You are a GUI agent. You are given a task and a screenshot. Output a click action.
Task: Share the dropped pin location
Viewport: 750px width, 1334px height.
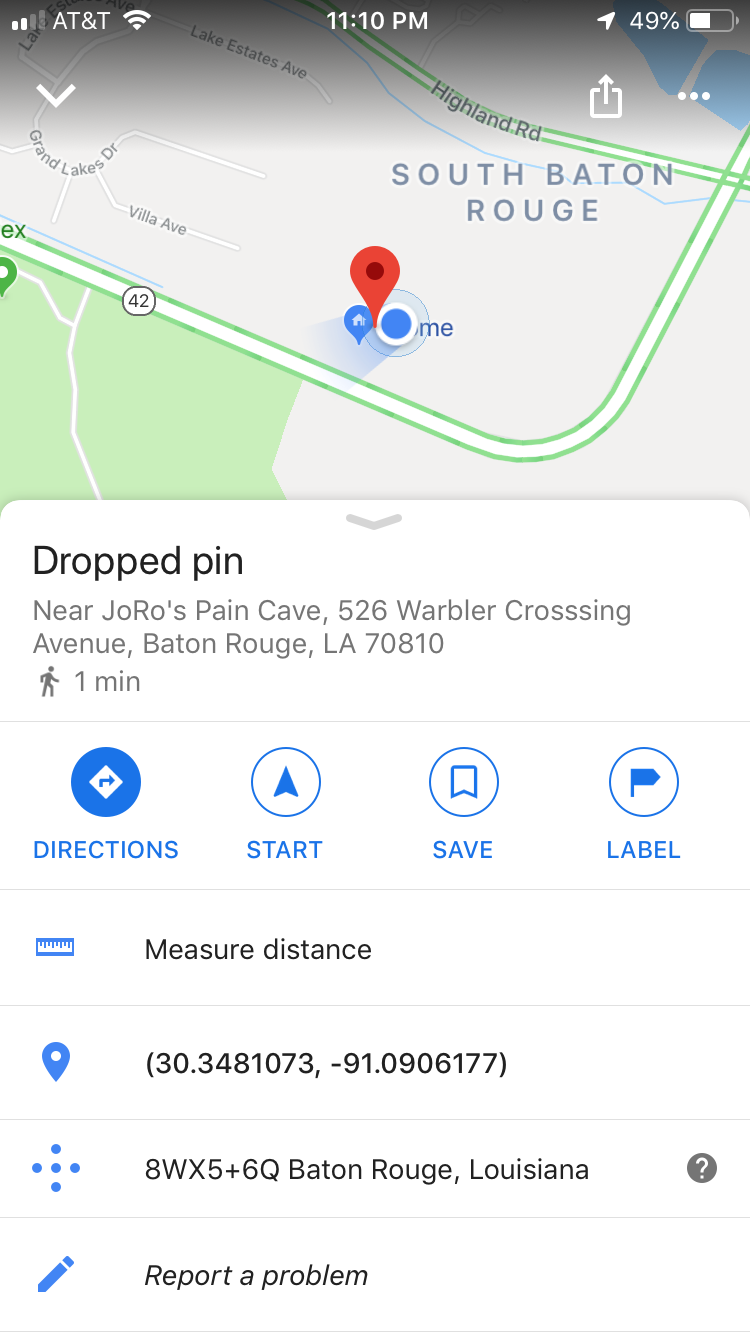(x=606, y=96)
